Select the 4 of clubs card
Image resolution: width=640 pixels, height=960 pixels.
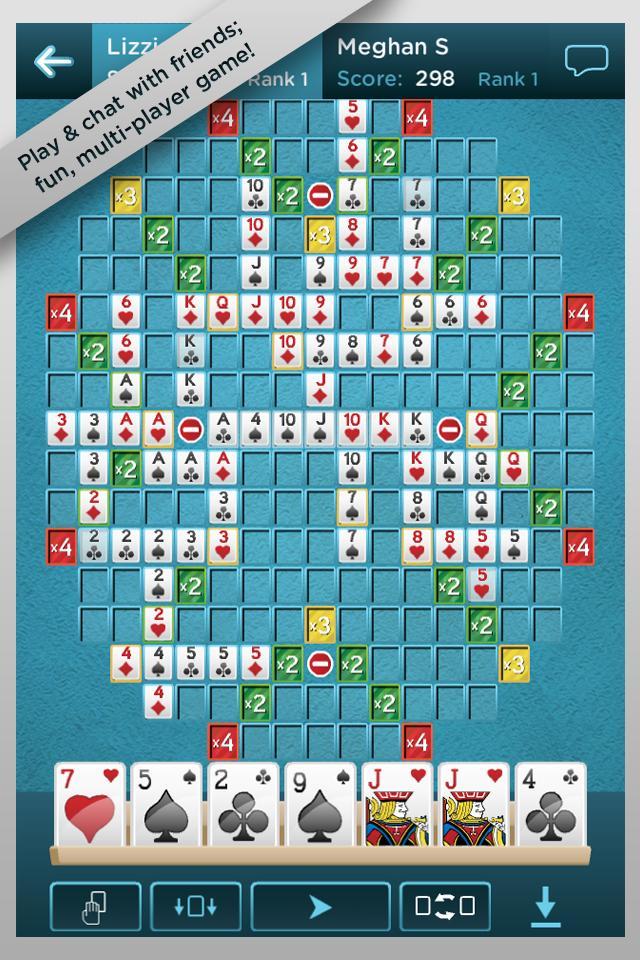point(551,808)
